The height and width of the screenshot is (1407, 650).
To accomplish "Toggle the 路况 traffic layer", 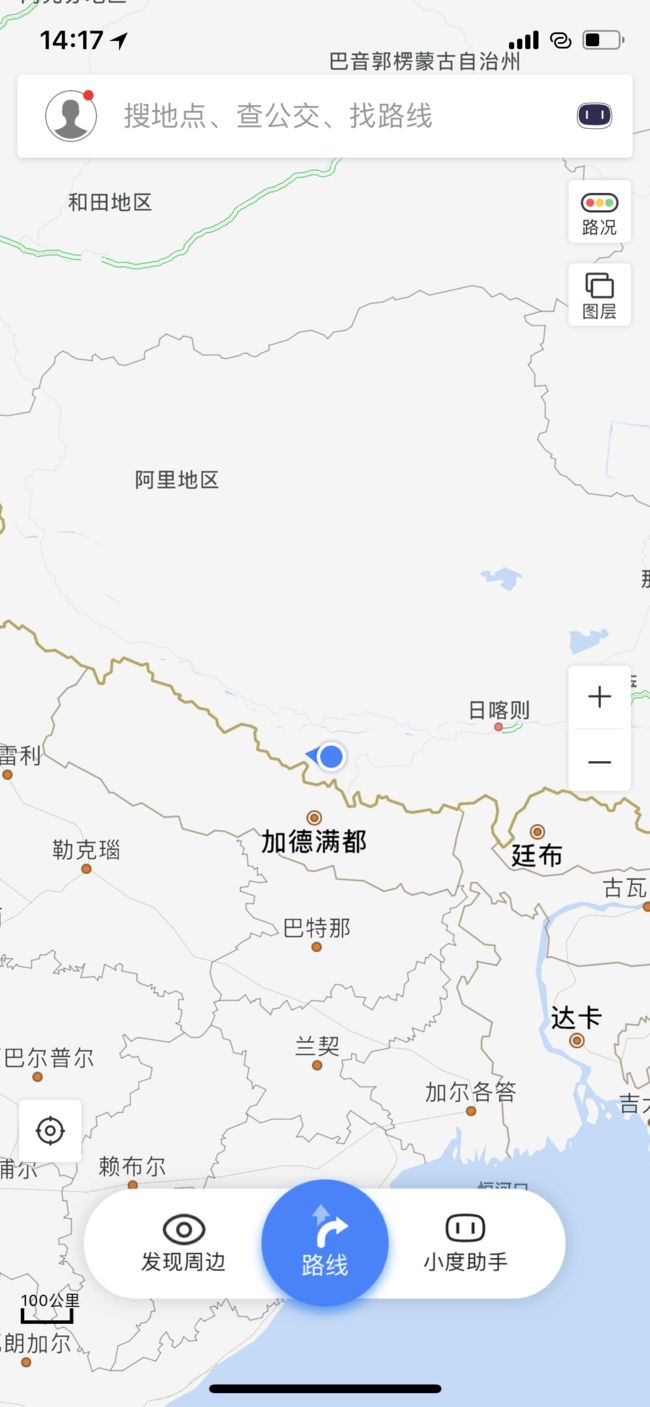I will pos(599,212).
